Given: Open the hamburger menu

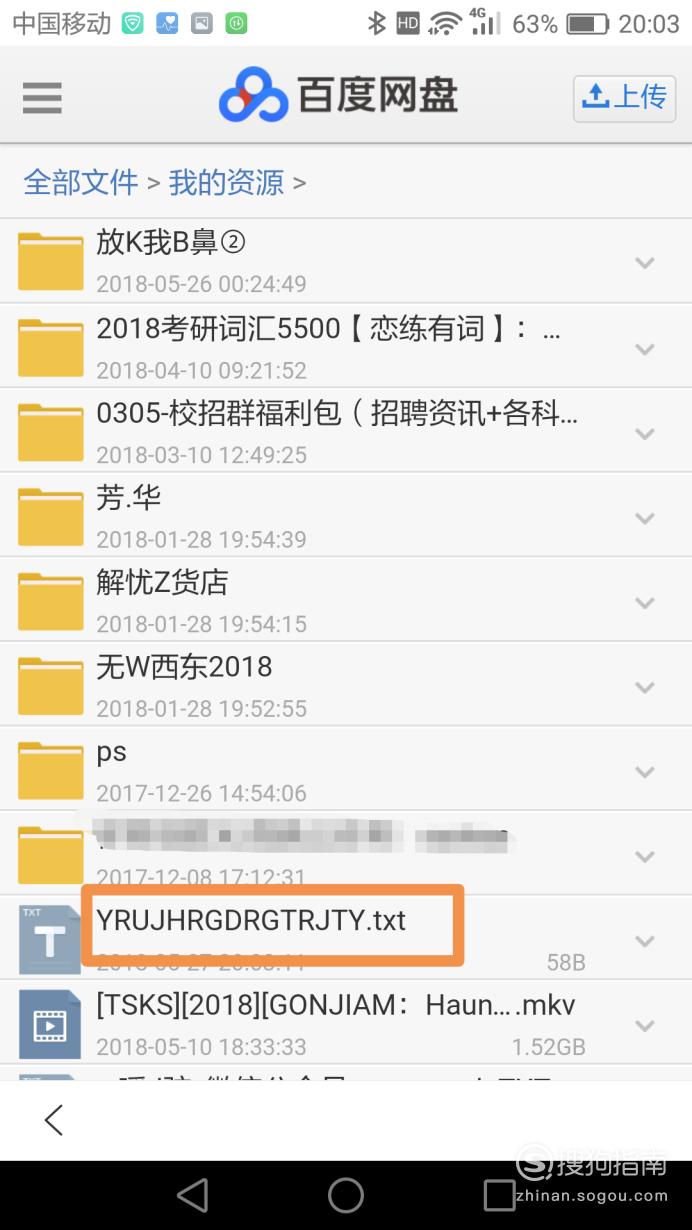Looking at the screenshot, I should pyautogui.click(x=42, y=98).
